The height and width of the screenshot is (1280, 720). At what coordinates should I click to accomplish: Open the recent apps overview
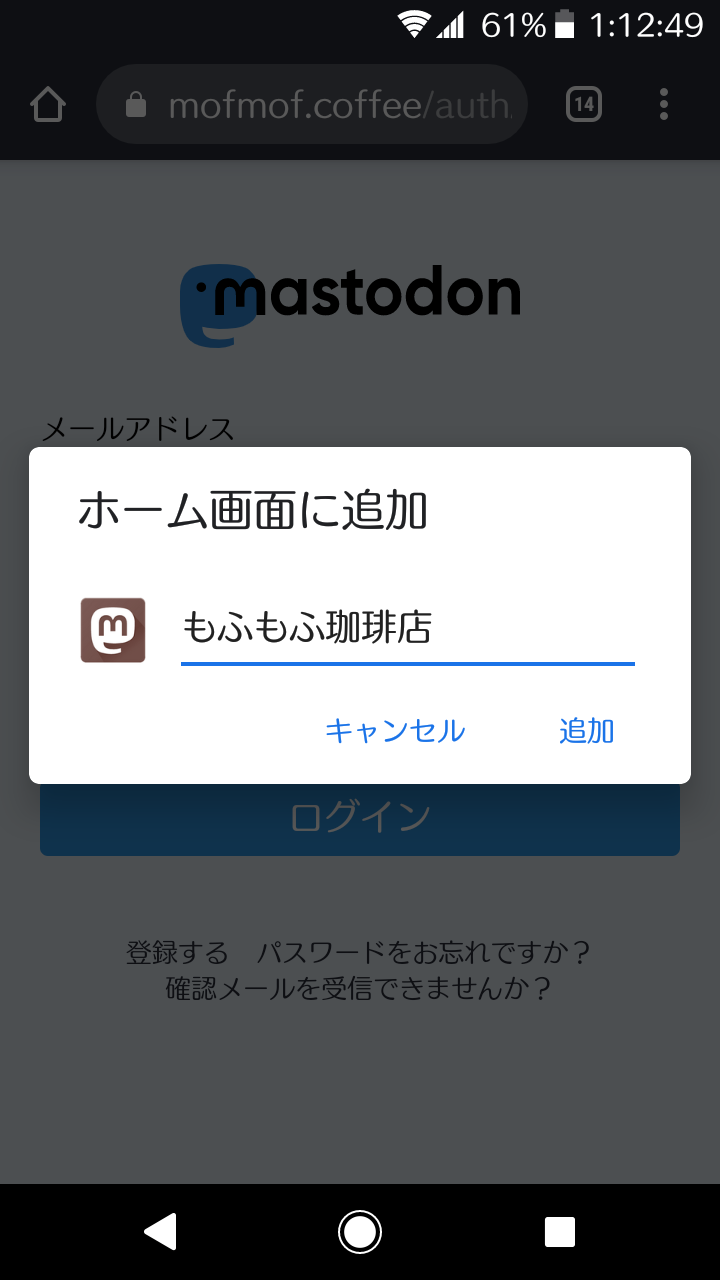tap(560, 1232)
